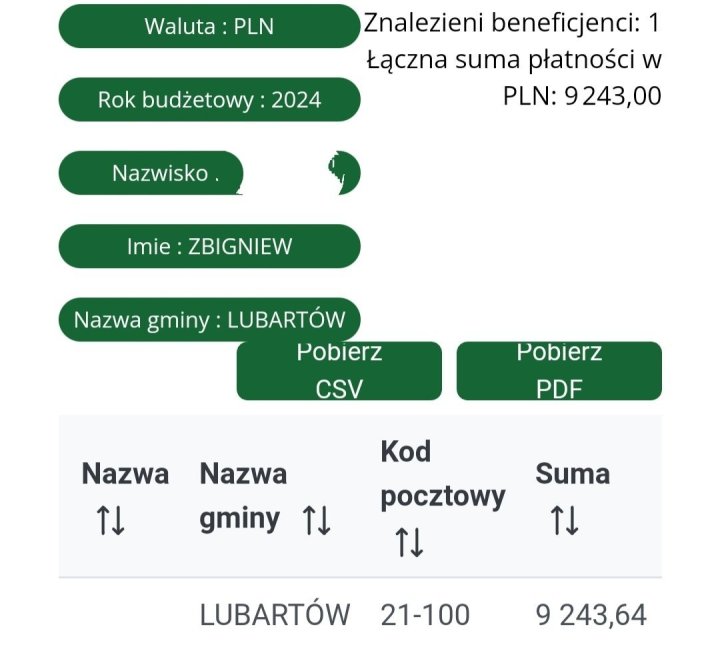This screenshot has height=649, width=720.
Task: Sort the table by Nazwa column
Action: click(x=111, y=521)
